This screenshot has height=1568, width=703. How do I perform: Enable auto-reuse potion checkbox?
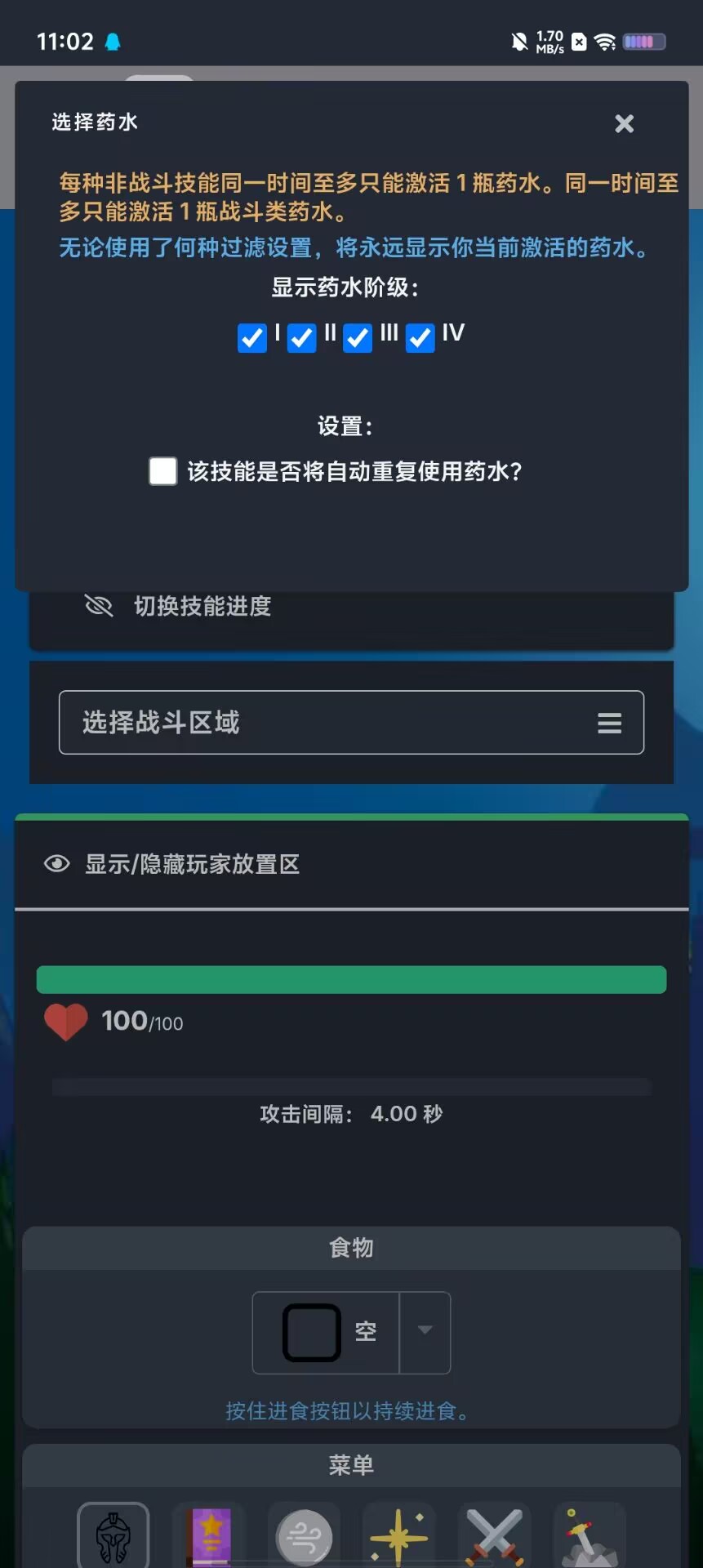(x=163, y=471)
